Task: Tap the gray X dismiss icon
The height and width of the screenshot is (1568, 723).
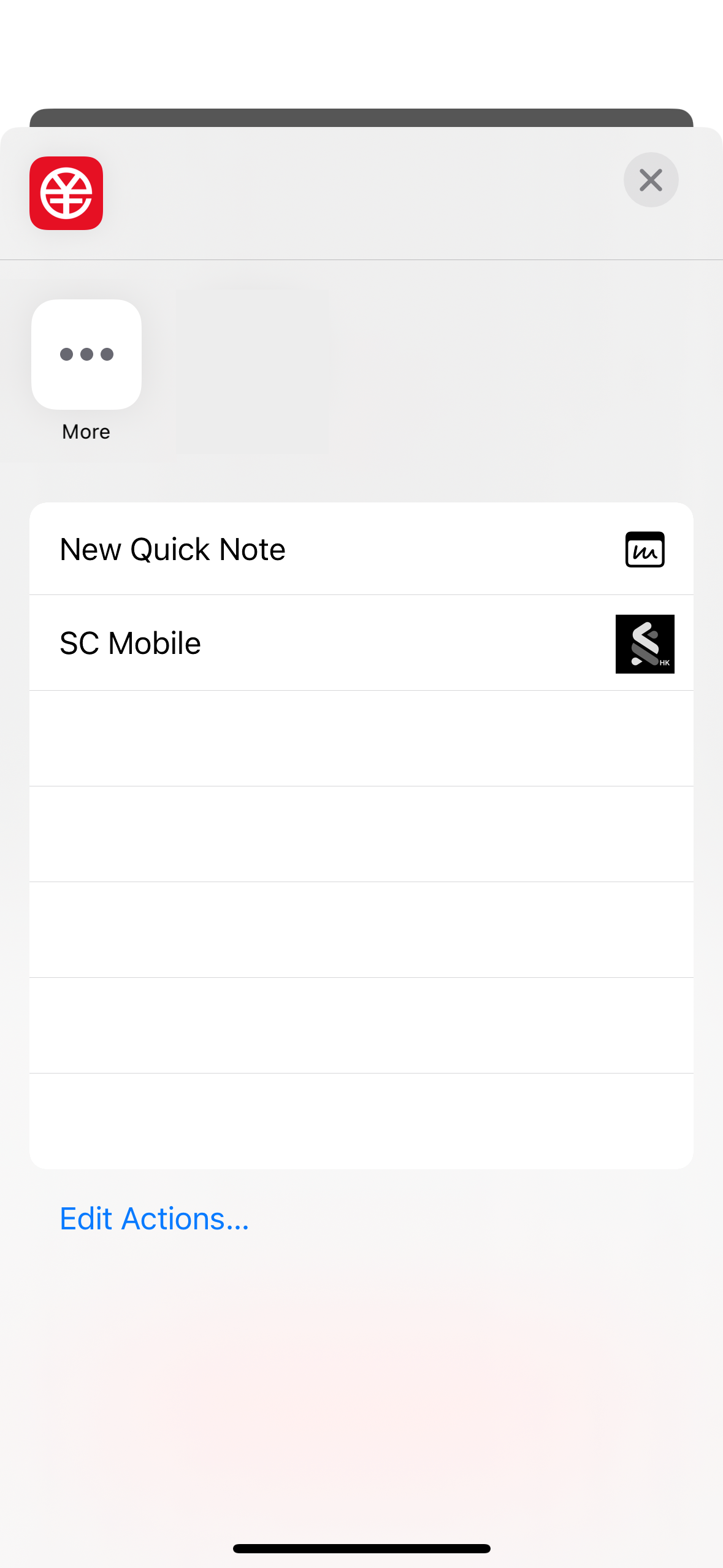Action: coord(651,180)
